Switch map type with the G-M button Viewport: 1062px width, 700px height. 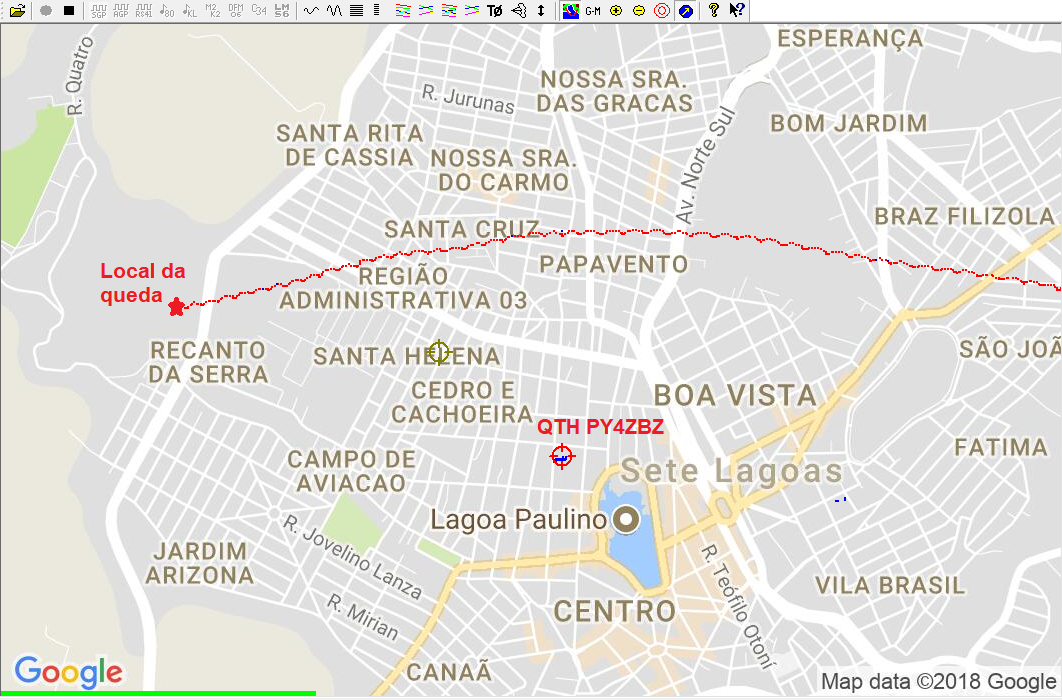click(x=593, y=11)
